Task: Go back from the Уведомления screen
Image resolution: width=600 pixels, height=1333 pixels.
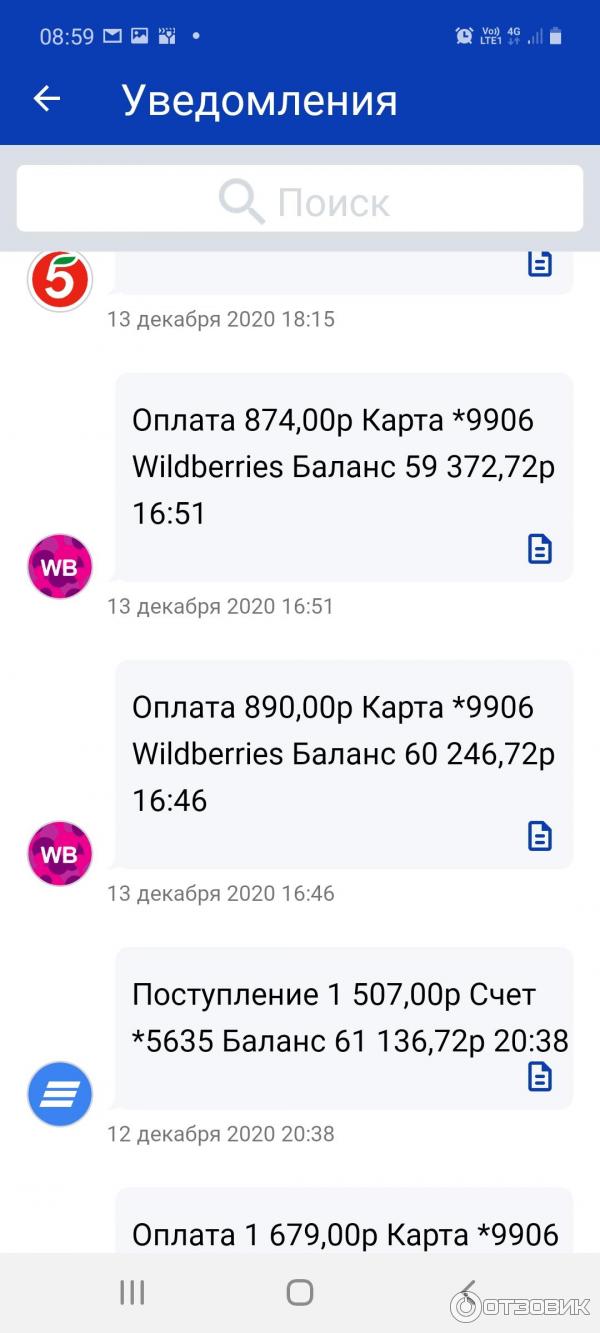Action: tap(47, 99)
